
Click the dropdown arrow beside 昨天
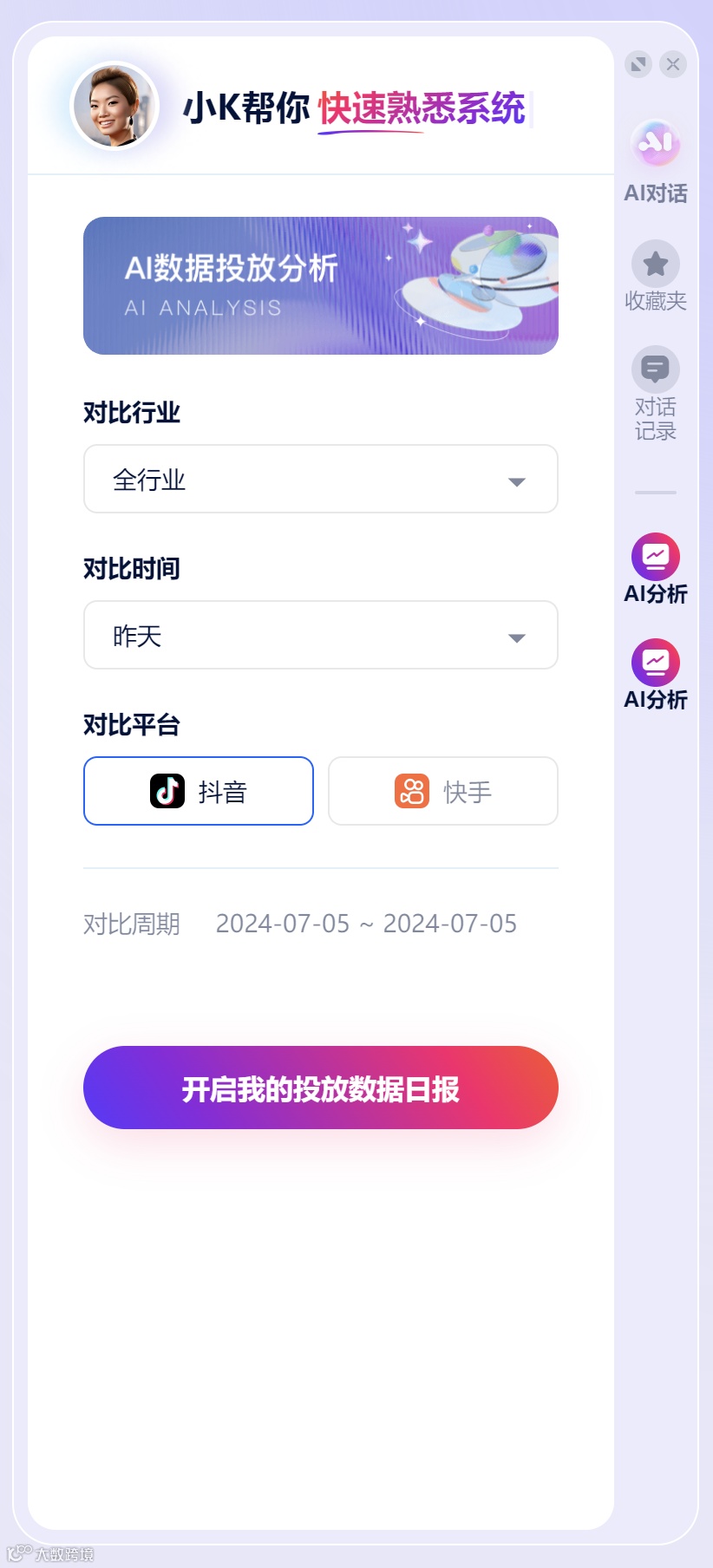point(517,637)
